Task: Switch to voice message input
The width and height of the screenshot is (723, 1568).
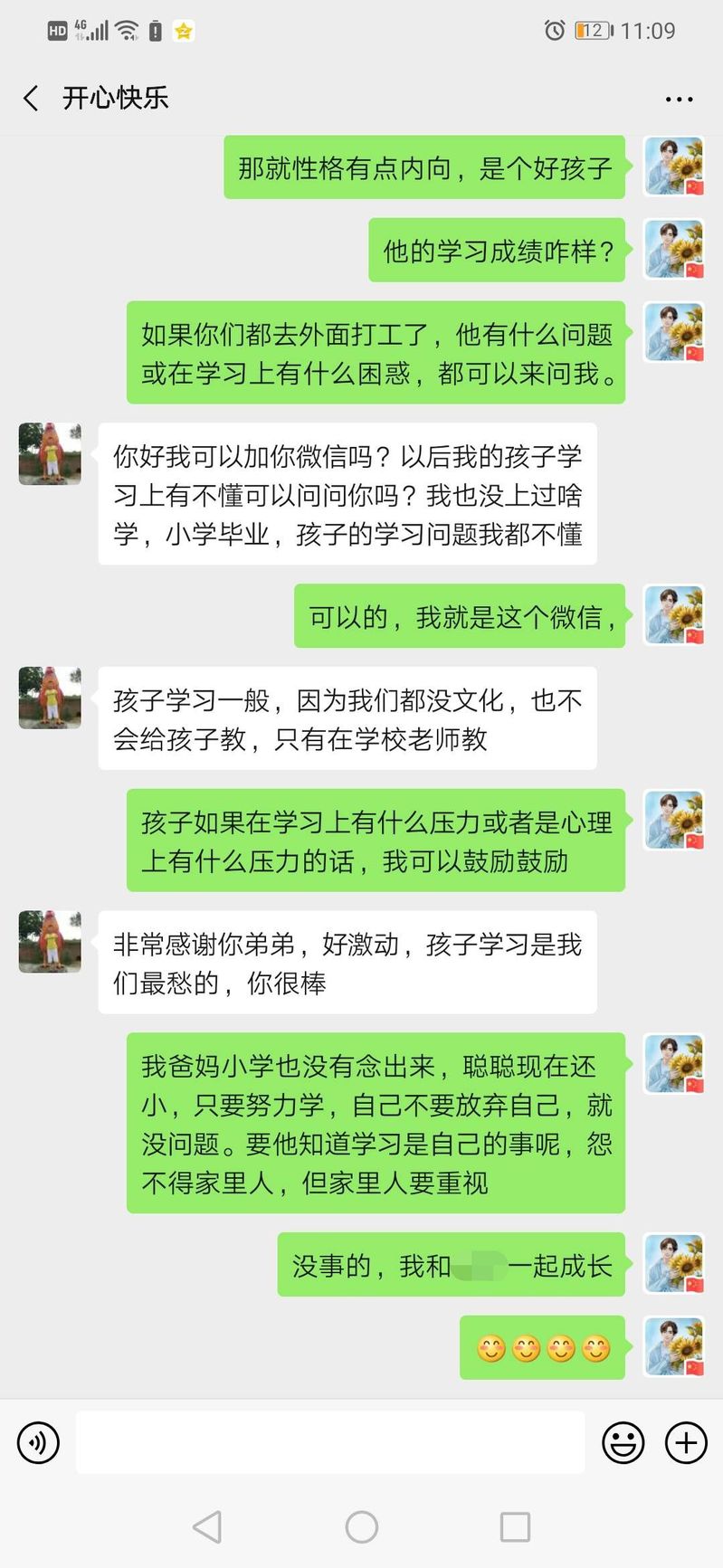Action: click(39, 1442)
